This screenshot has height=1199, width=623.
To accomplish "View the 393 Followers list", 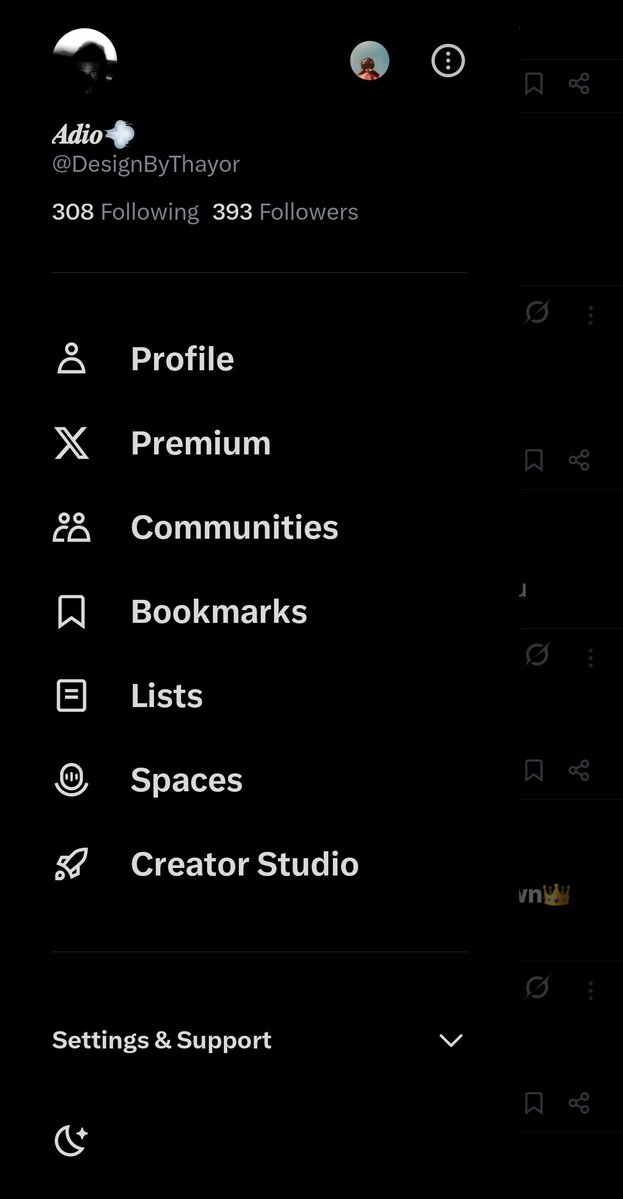I will click(x=285, y=212).
